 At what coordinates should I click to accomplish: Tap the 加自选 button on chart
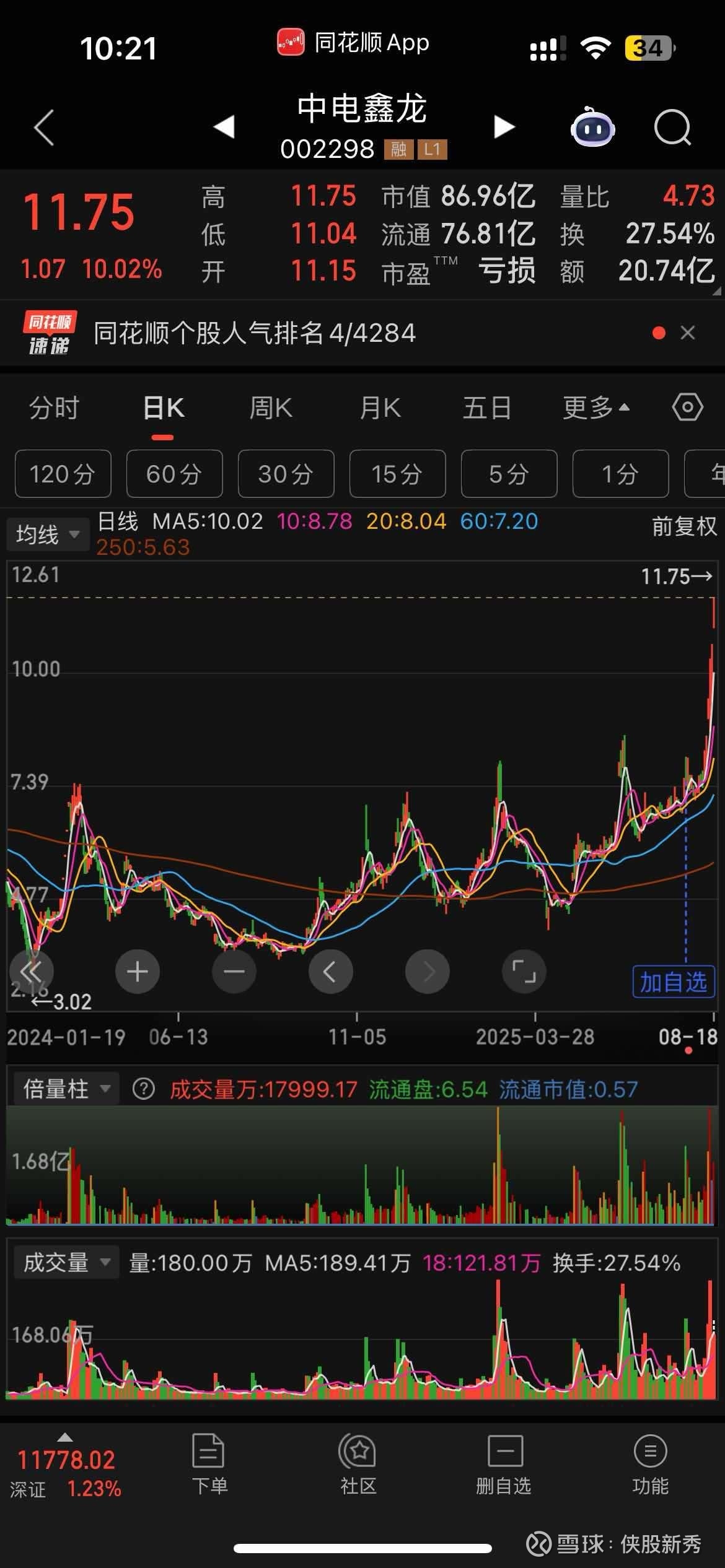pos(674,982)
